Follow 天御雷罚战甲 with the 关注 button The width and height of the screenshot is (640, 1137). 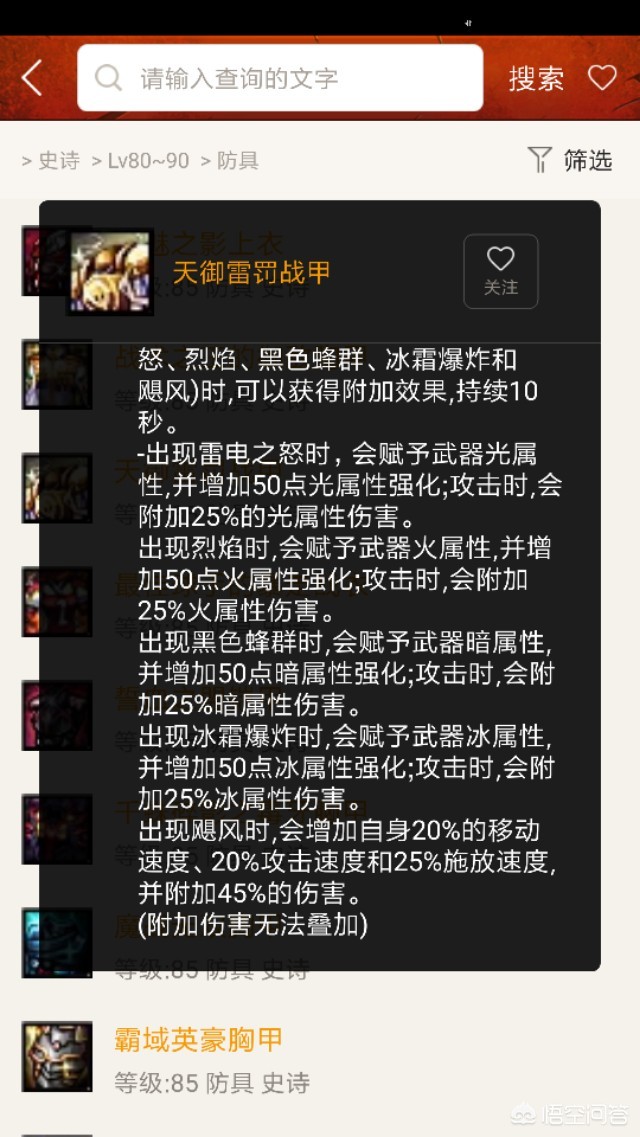[x=500, y=270]
